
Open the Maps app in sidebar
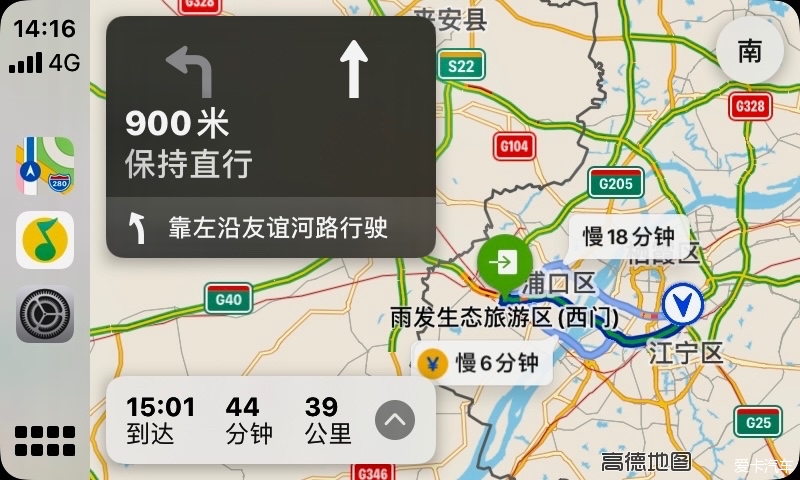[x=45, y=165]
